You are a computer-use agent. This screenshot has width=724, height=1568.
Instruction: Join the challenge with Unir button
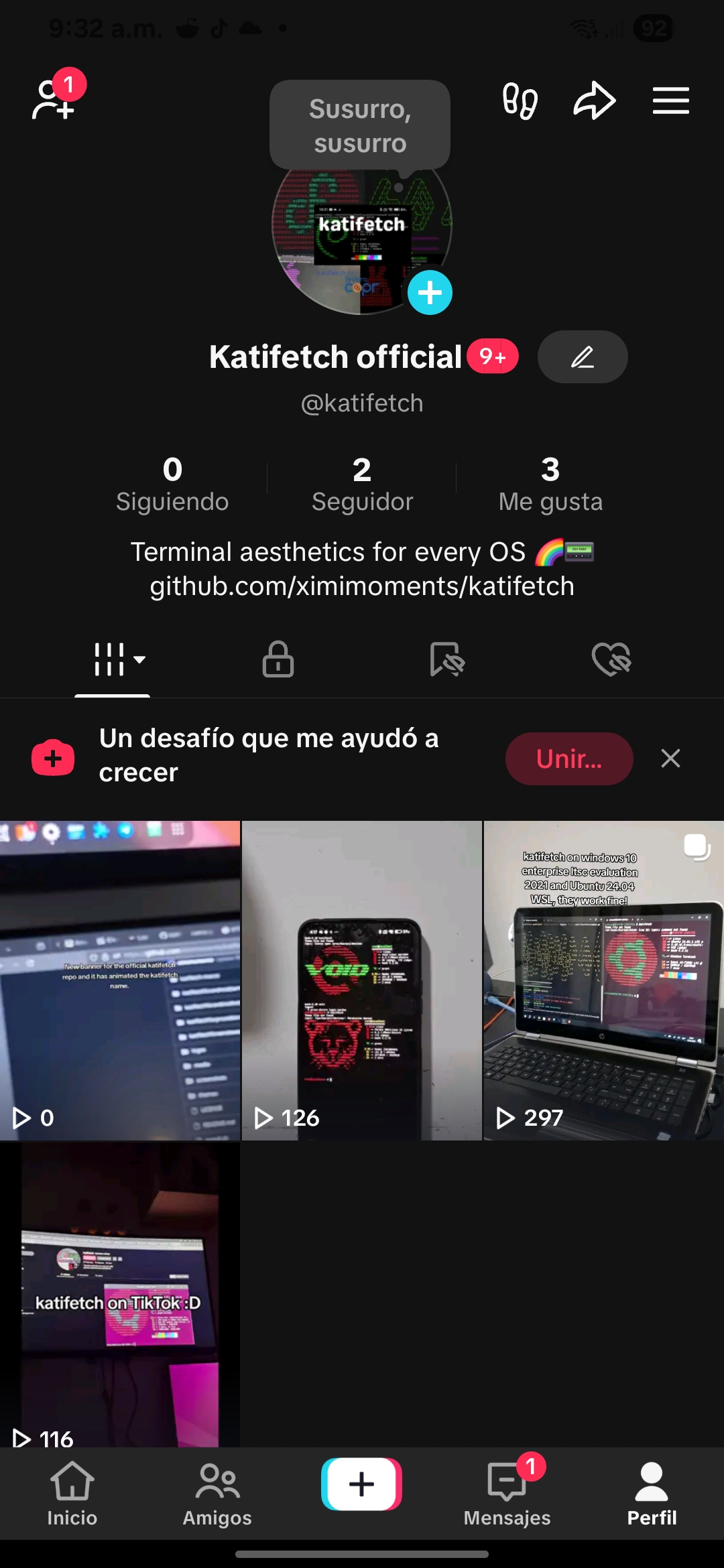click(568, 759)
